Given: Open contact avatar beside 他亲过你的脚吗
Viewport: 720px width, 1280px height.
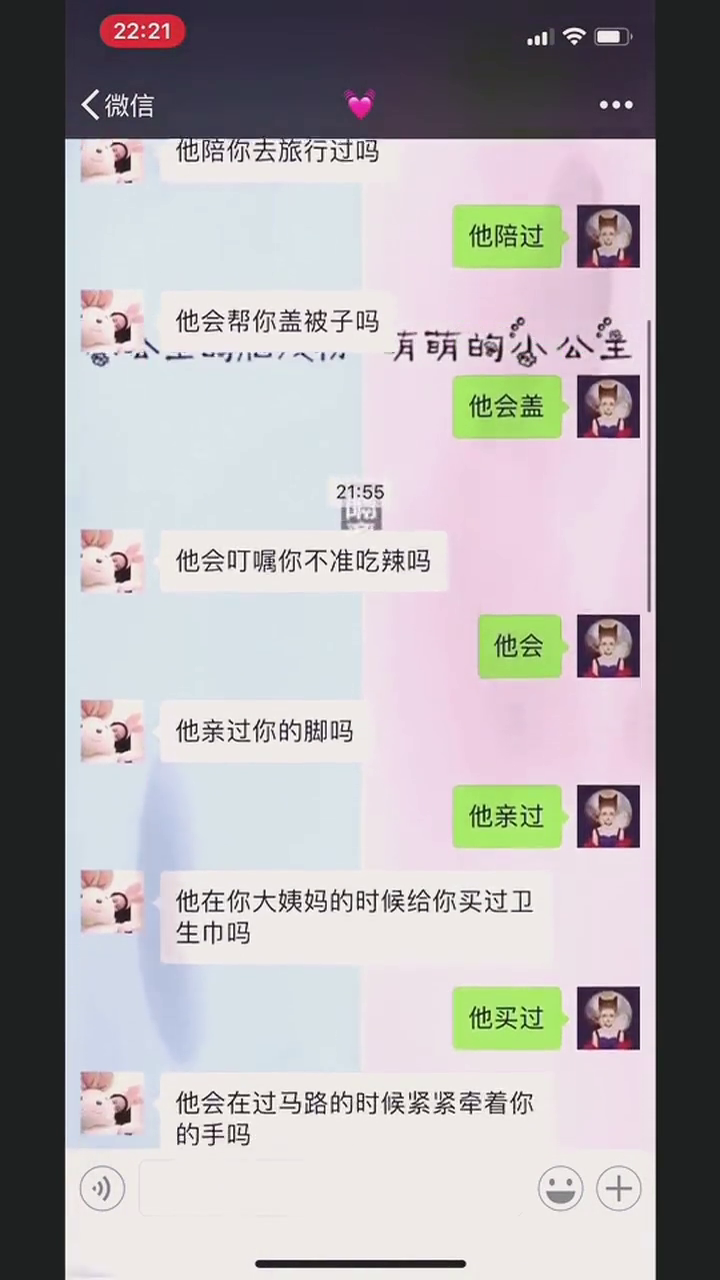Looking at the screenshot, I should pos(112,731).
